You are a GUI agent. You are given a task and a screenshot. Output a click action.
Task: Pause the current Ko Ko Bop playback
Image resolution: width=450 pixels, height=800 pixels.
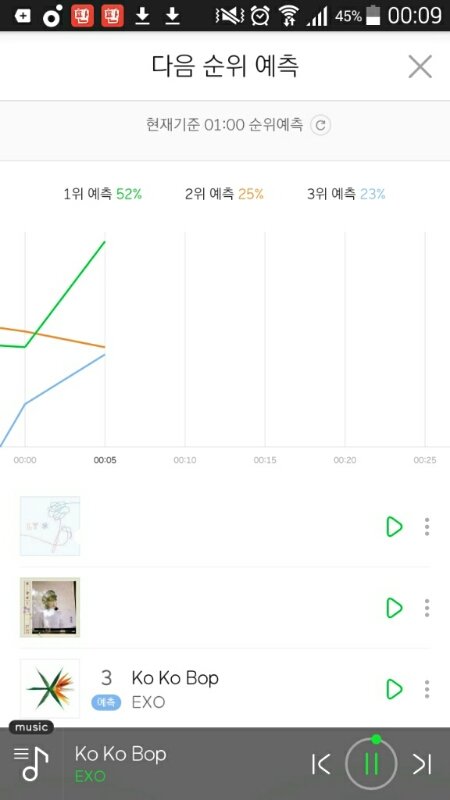pos(371,764)
